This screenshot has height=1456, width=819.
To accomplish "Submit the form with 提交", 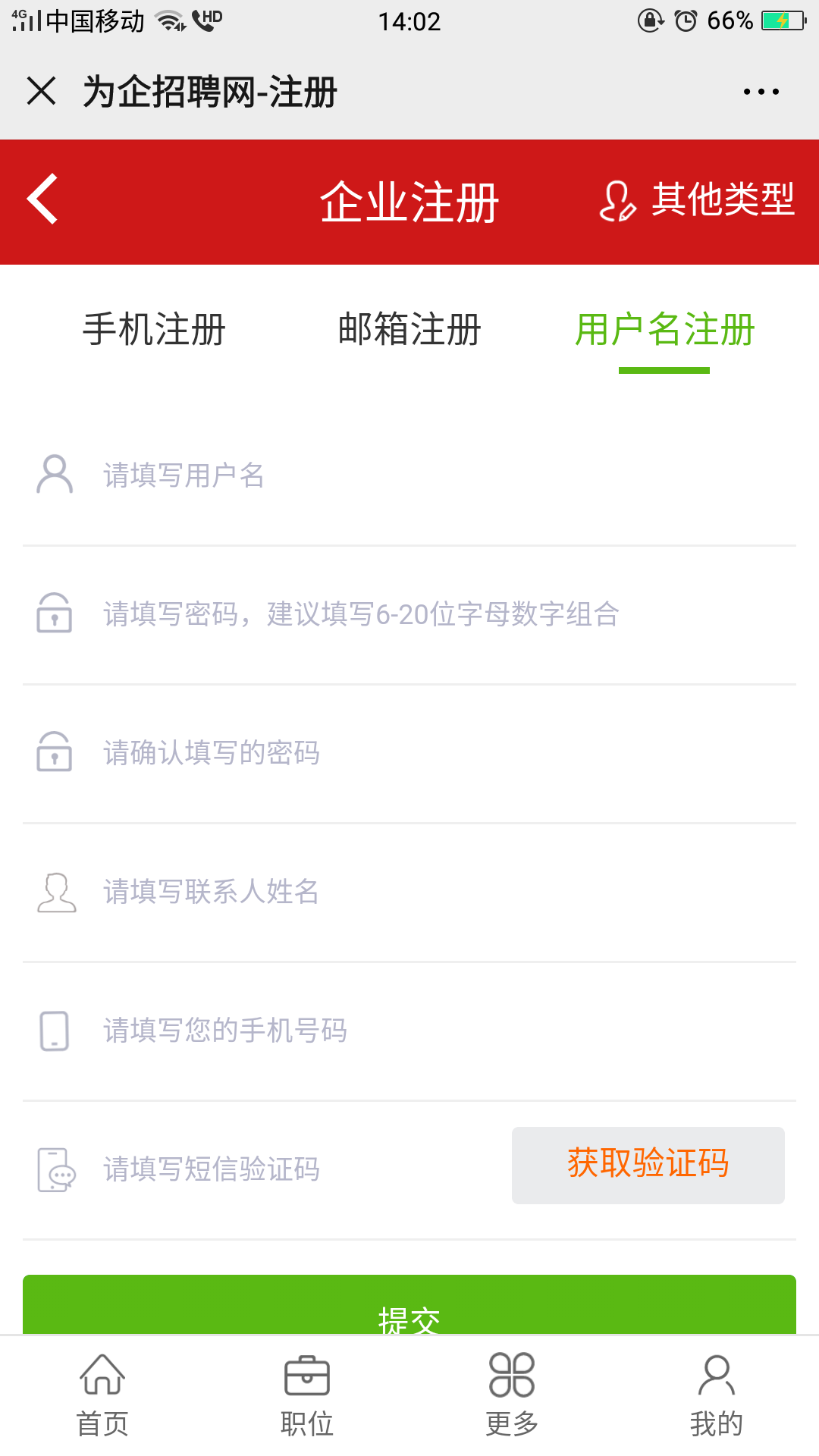I will click(x=409, y=1305).
